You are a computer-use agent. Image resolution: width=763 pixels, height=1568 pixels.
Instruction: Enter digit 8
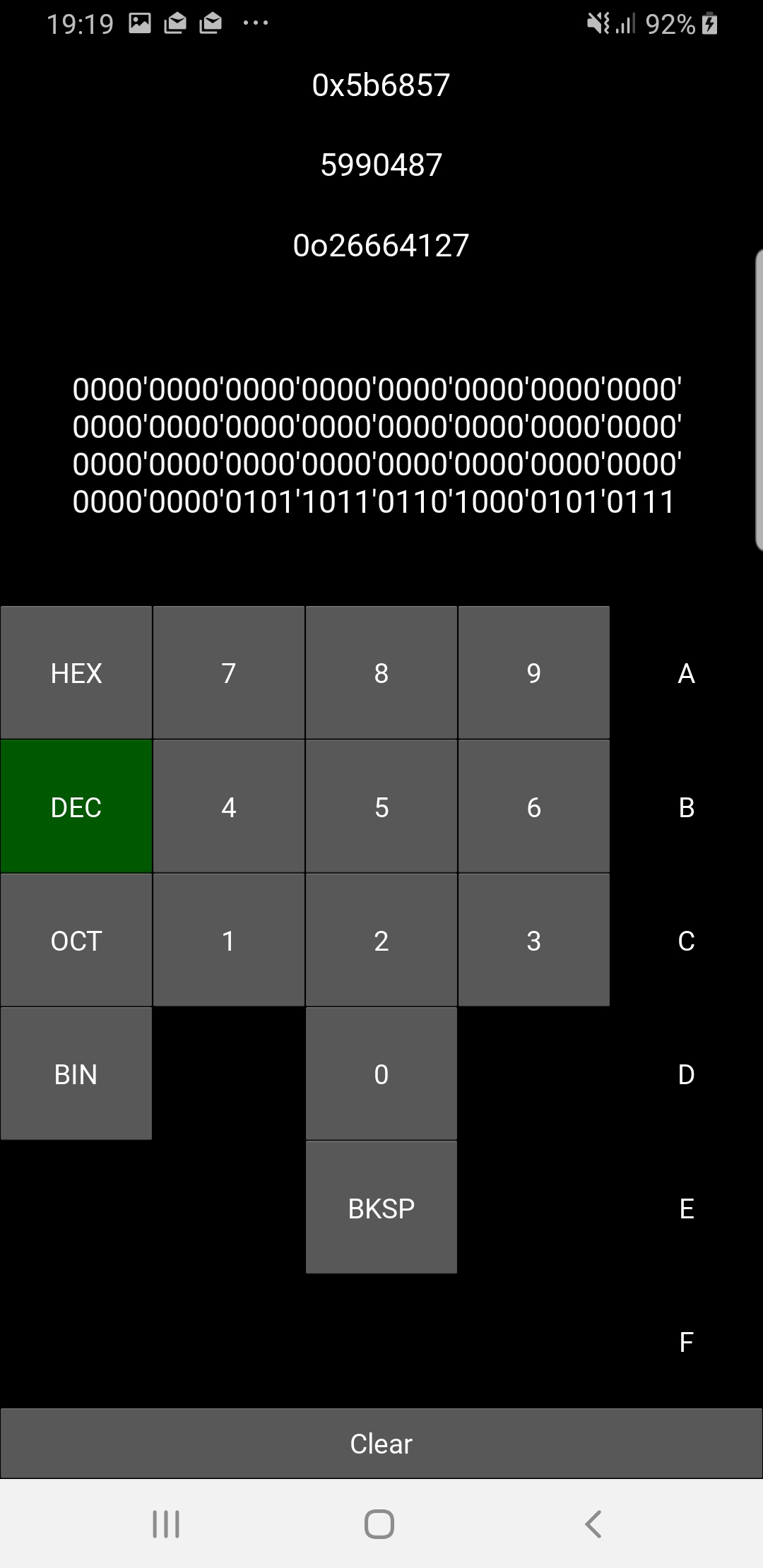(381, 672)
